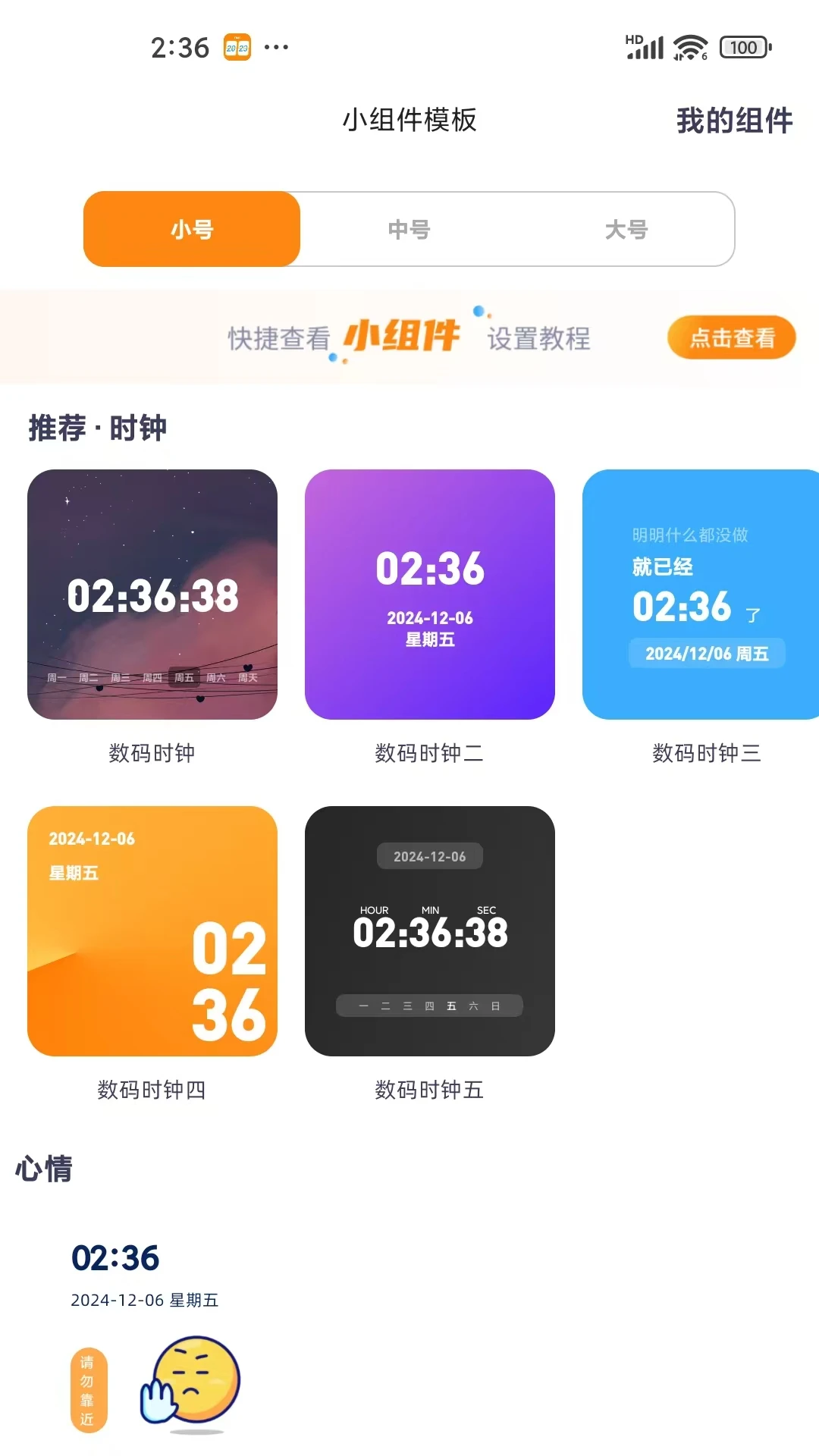The image size is (819, 1456).
Task: Switch to the 中号 size tab
Action: 409,229
